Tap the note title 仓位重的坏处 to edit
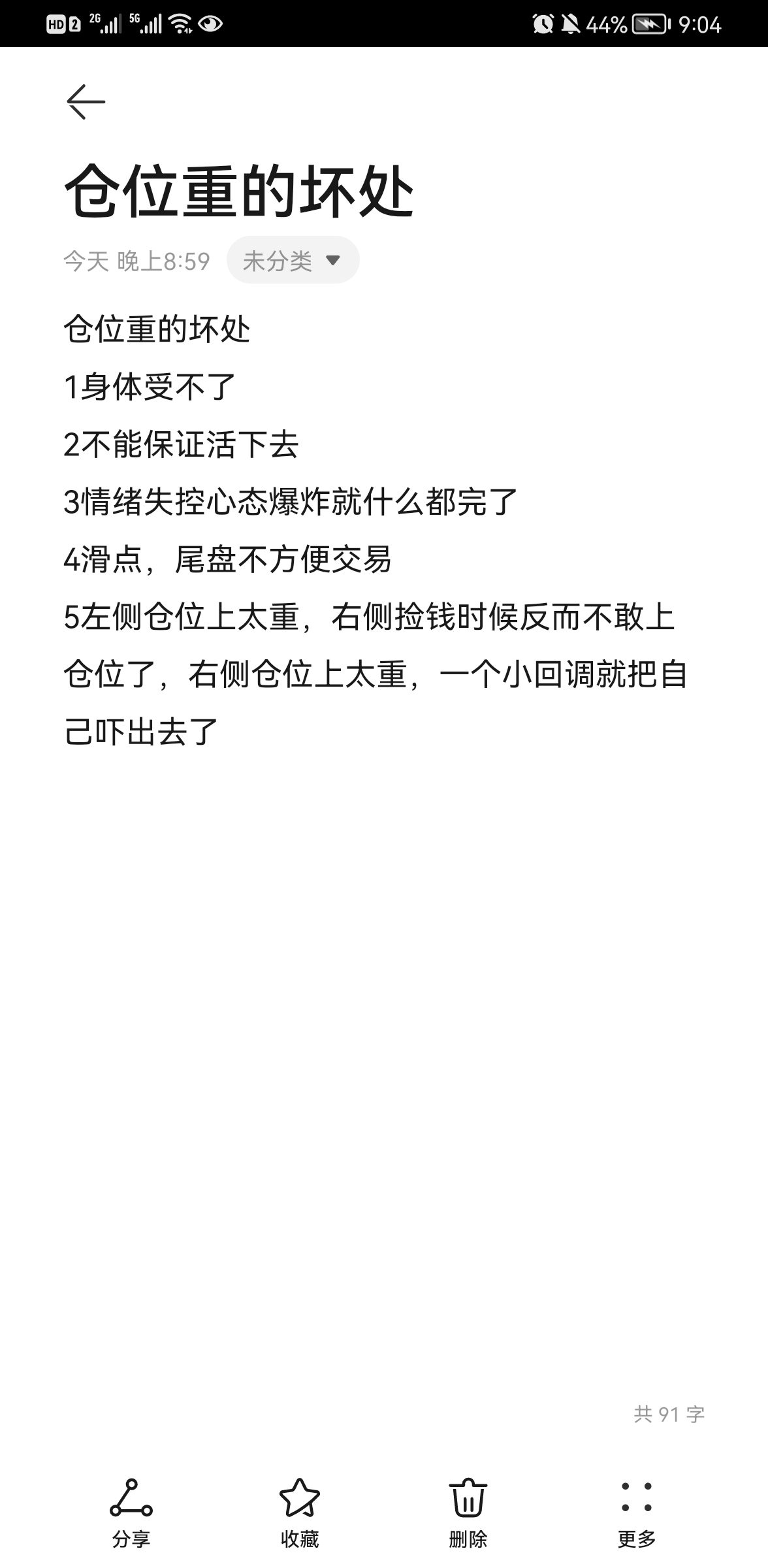 pos(239,191)
